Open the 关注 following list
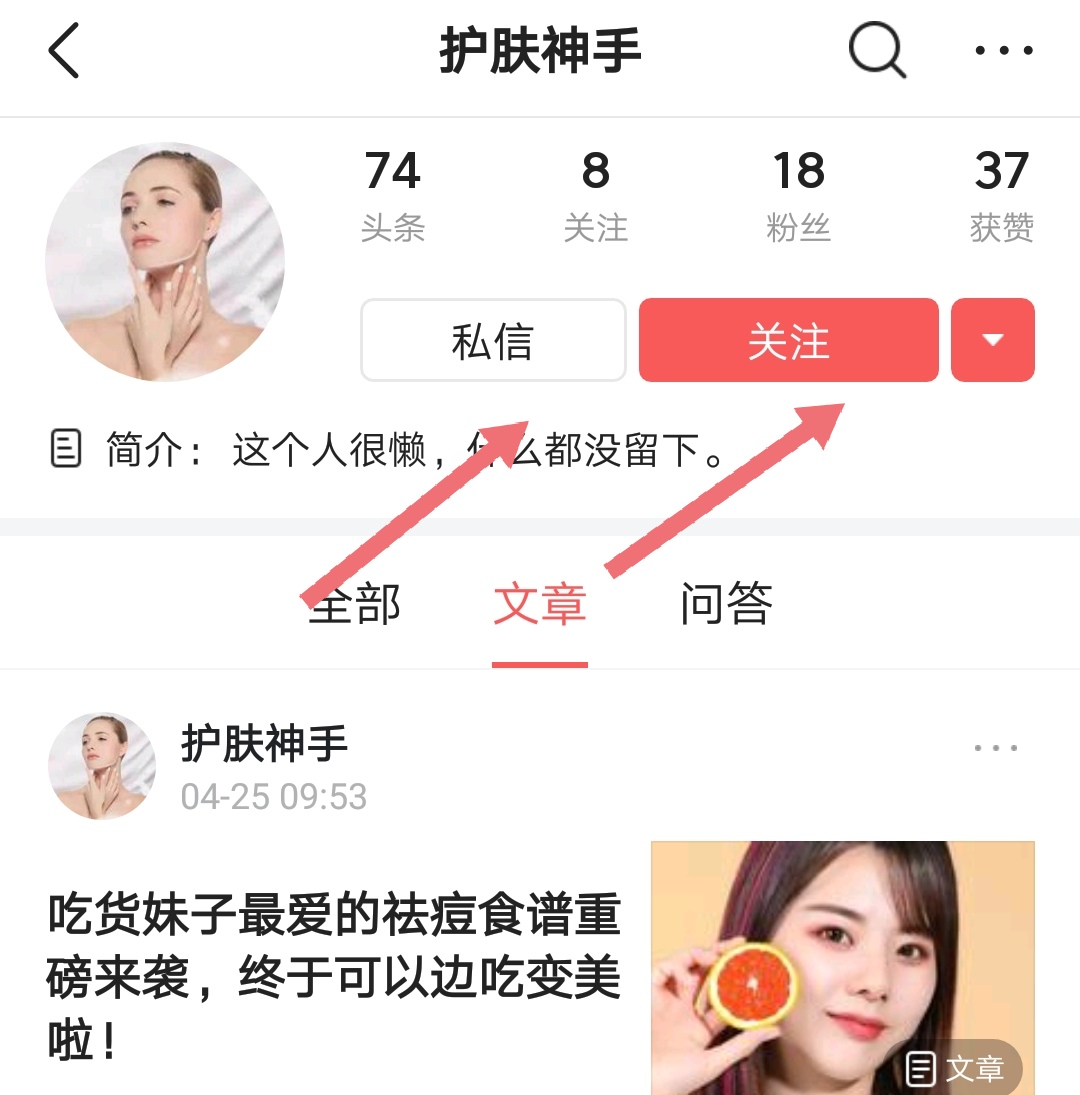1080x1095 pixels. point(597,195)
